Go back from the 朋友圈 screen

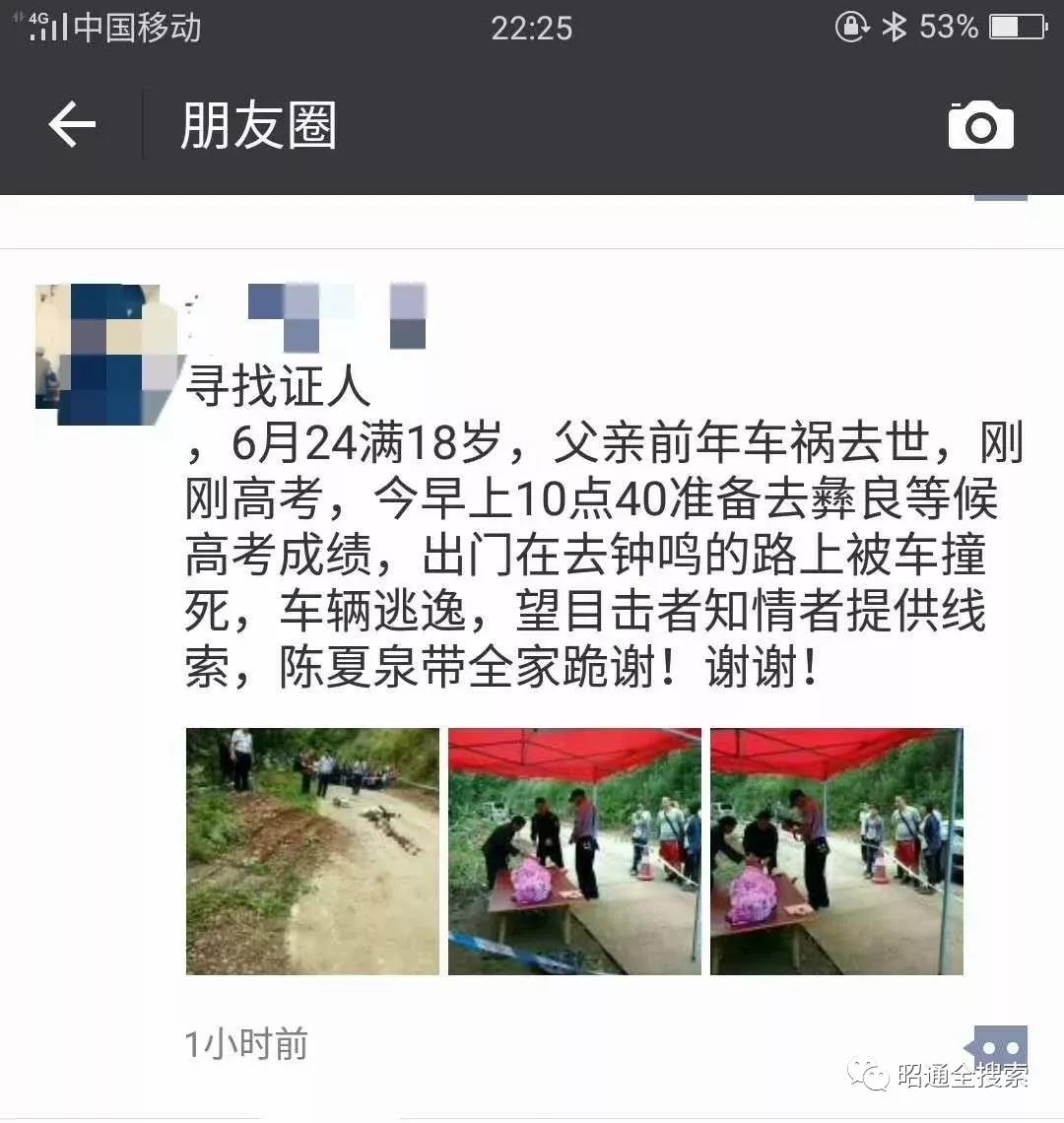72,126
